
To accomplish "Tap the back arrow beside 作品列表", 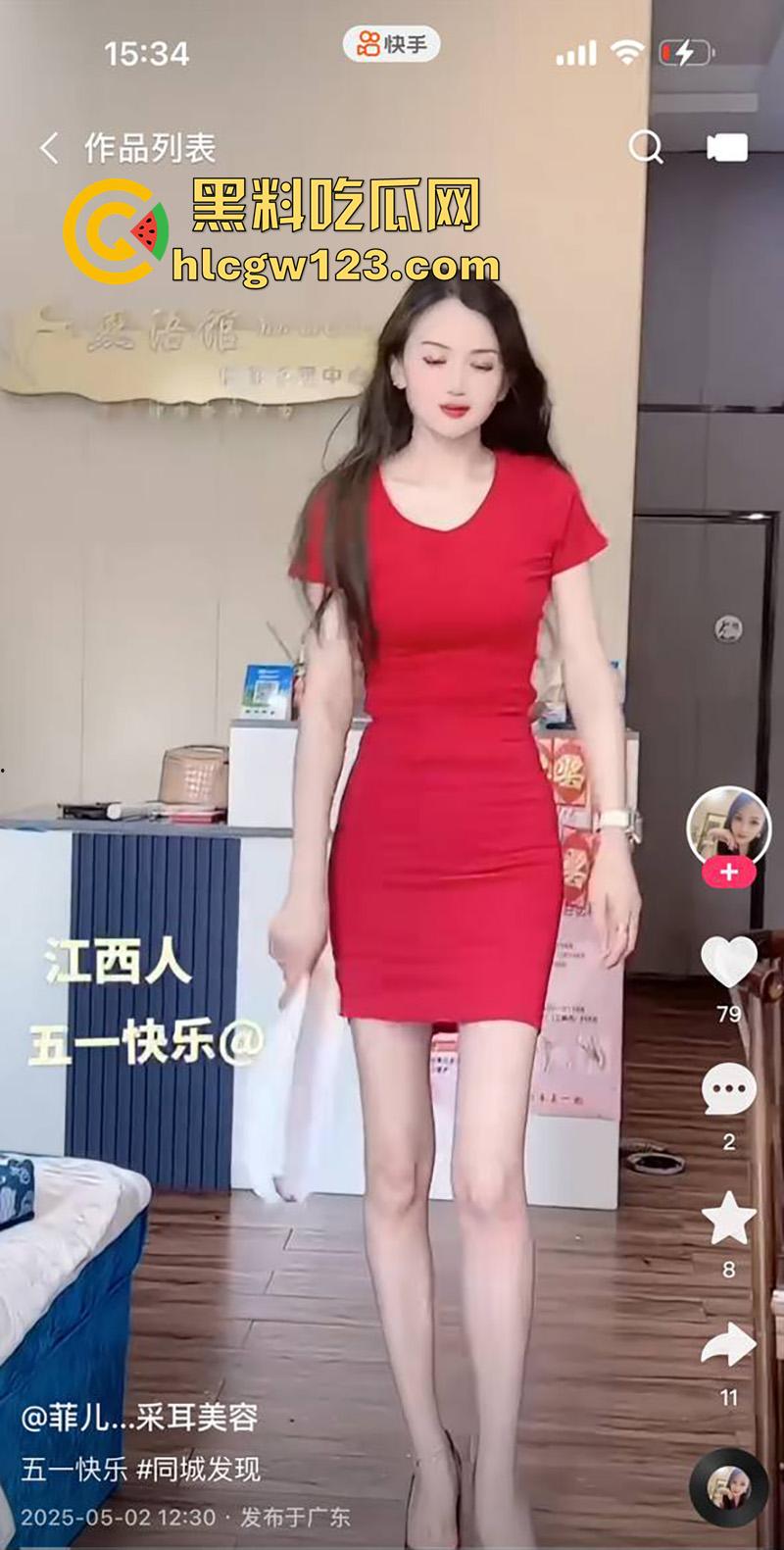I will click(47, 145).
